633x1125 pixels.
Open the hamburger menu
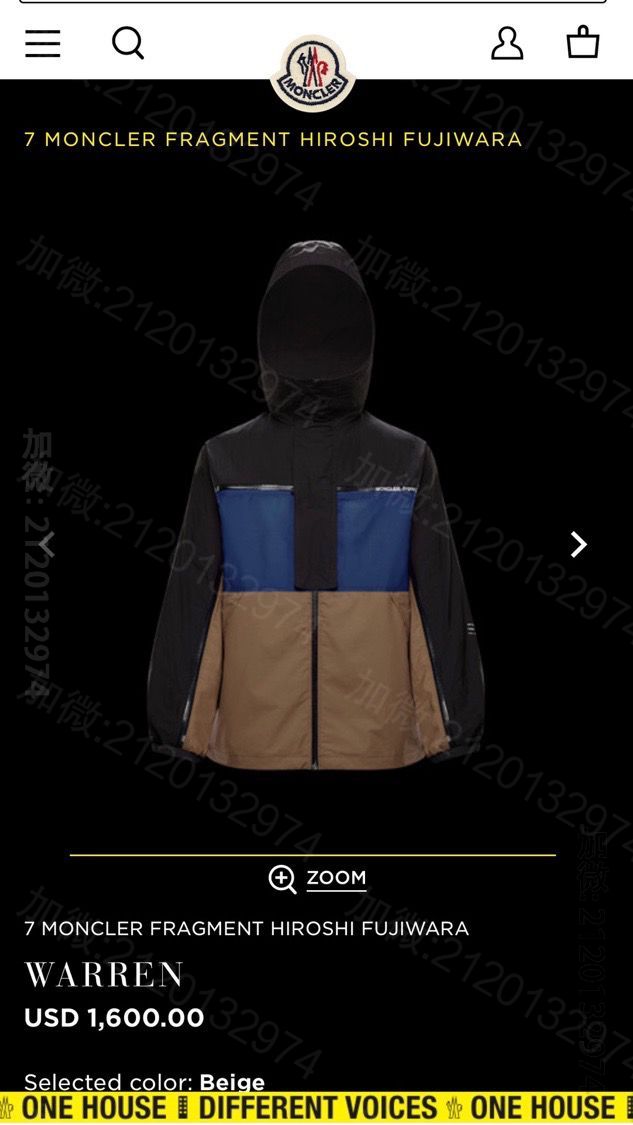click(43, 43)
